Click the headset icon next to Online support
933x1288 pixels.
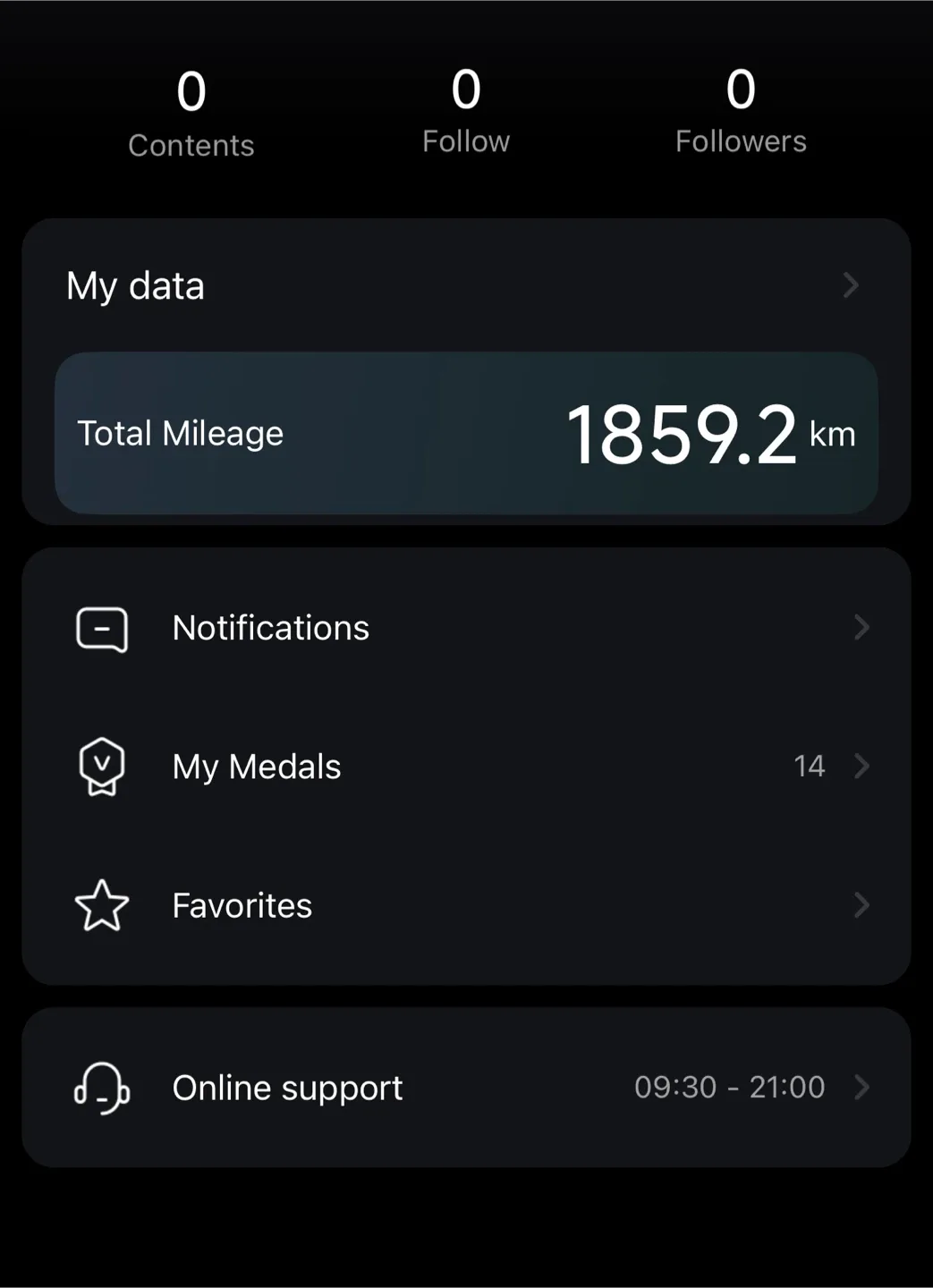click(102, 1088)
